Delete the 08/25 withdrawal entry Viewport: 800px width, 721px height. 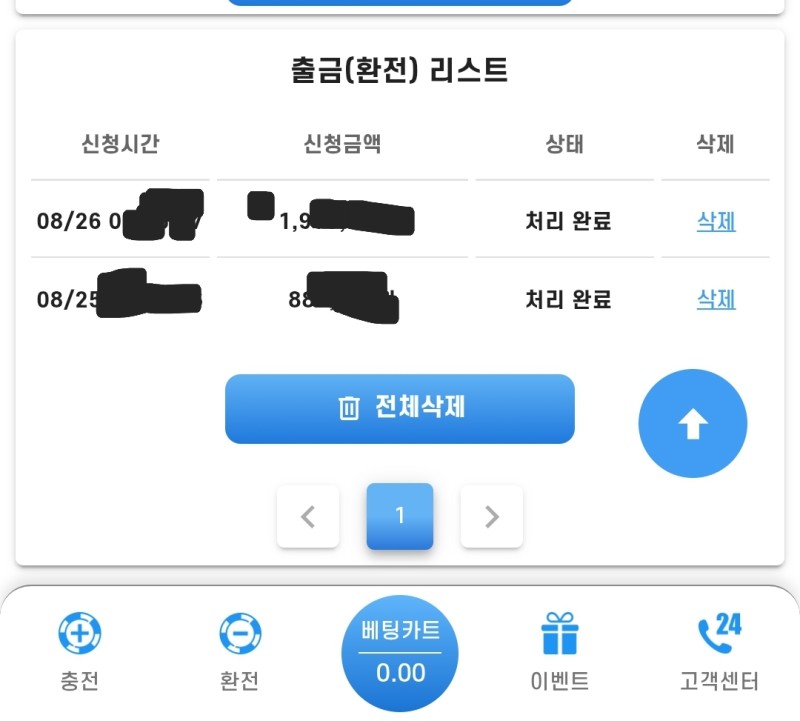coord(716,298)
